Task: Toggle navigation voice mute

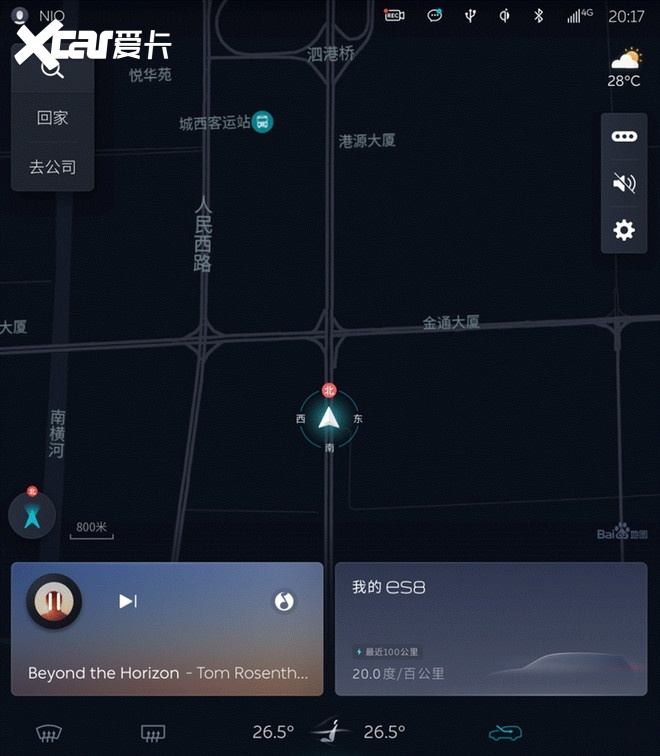Action: point(624,183)
